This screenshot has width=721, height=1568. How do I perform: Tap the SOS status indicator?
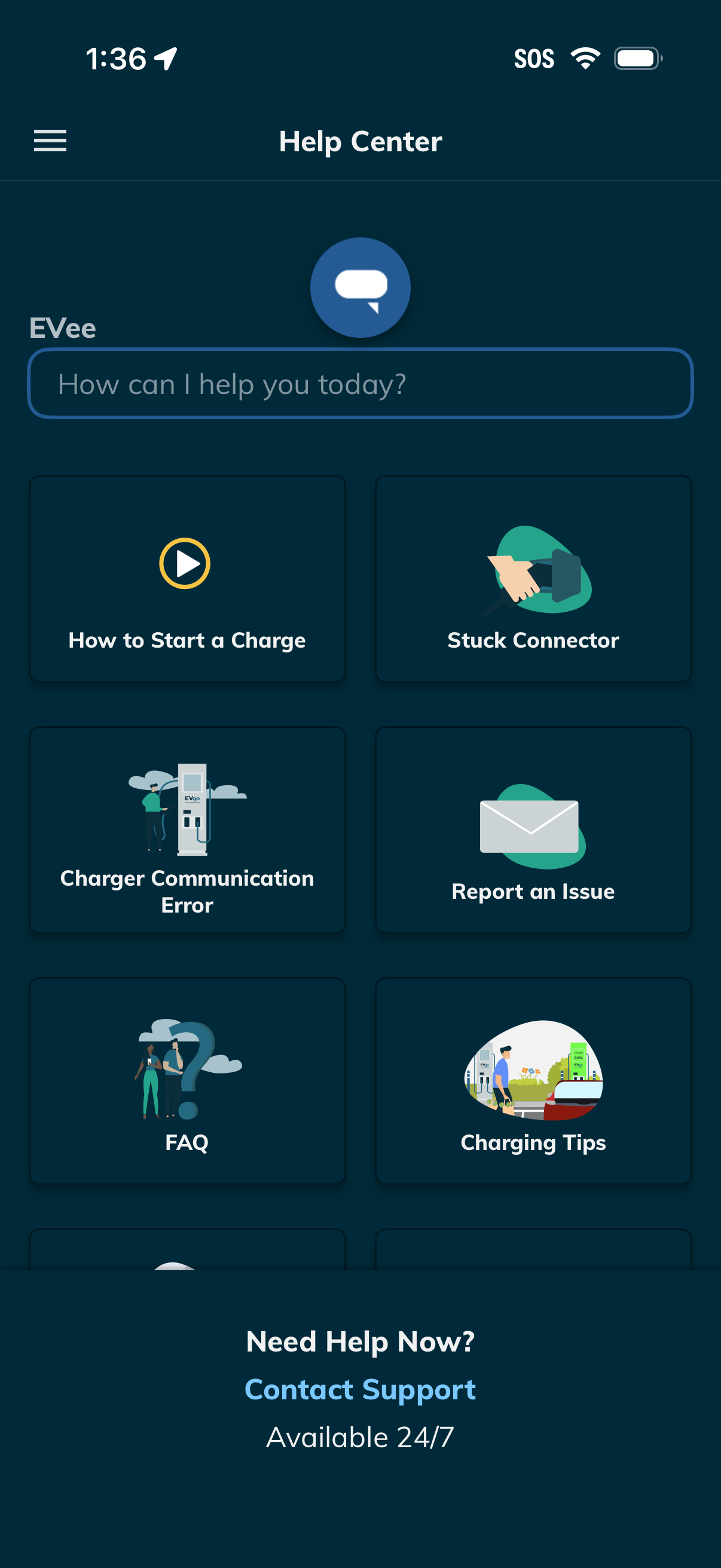(x=535, y=59)
